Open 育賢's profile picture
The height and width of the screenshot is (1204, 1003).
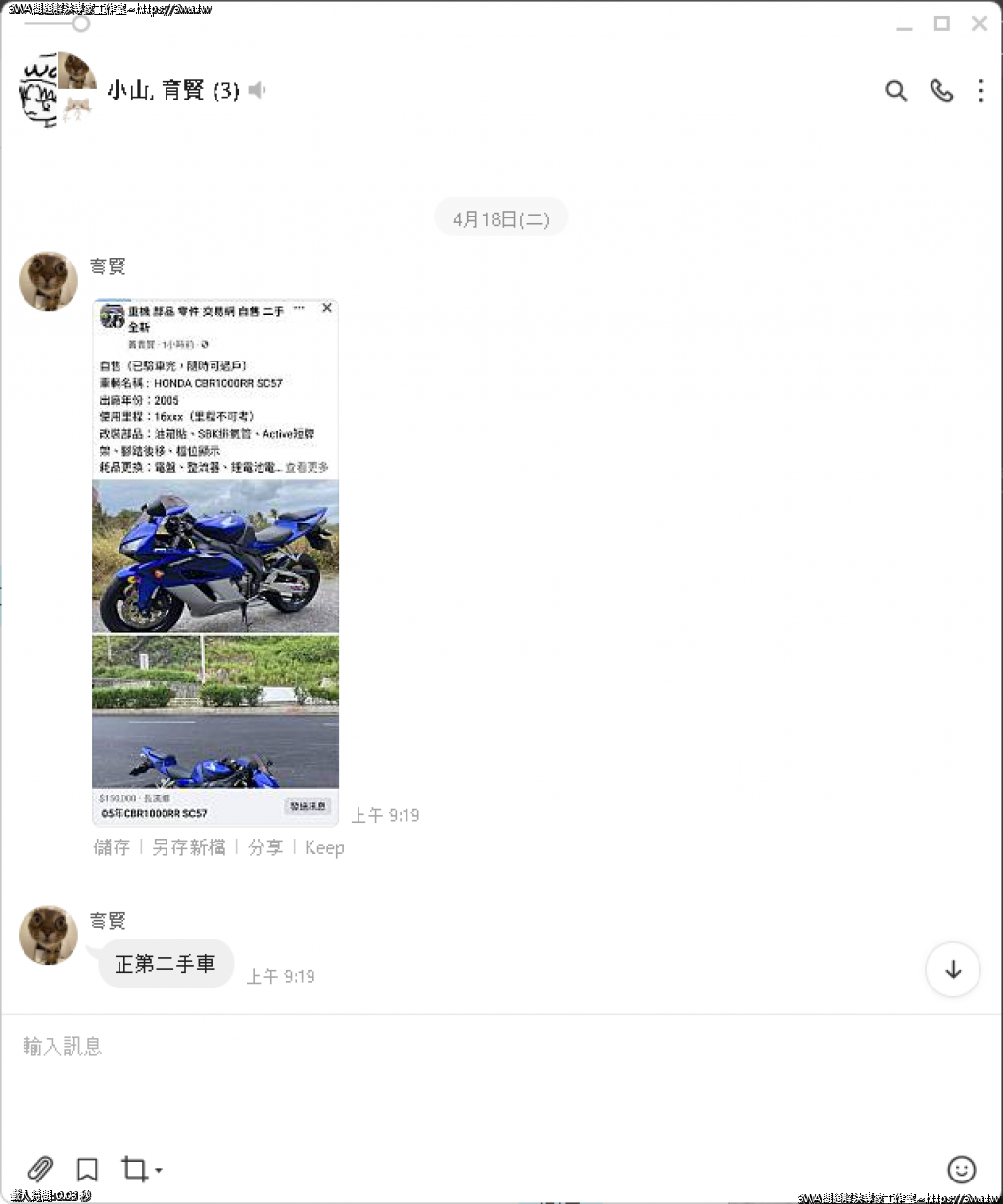(x=48, y=281)
